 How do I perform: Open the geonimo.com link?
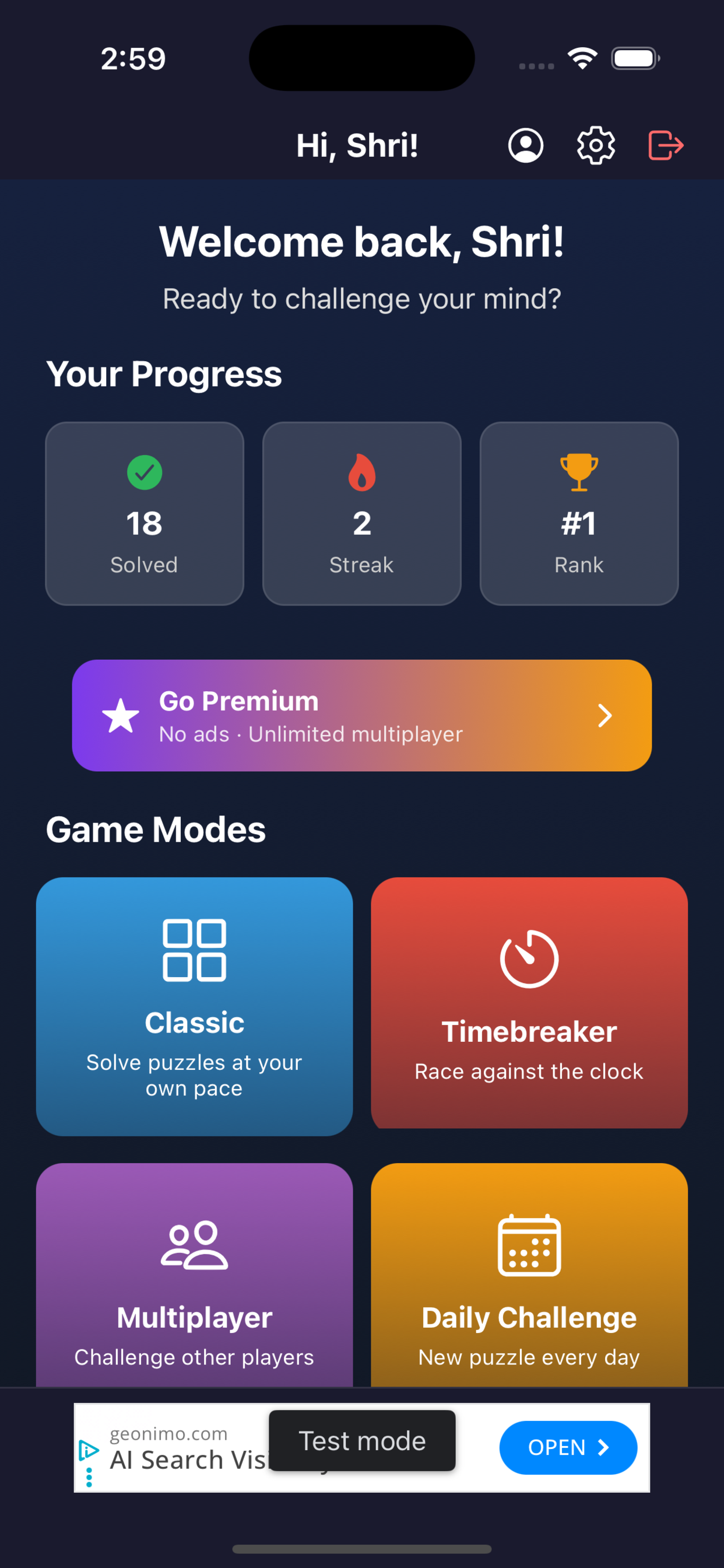click(168, 1433)
